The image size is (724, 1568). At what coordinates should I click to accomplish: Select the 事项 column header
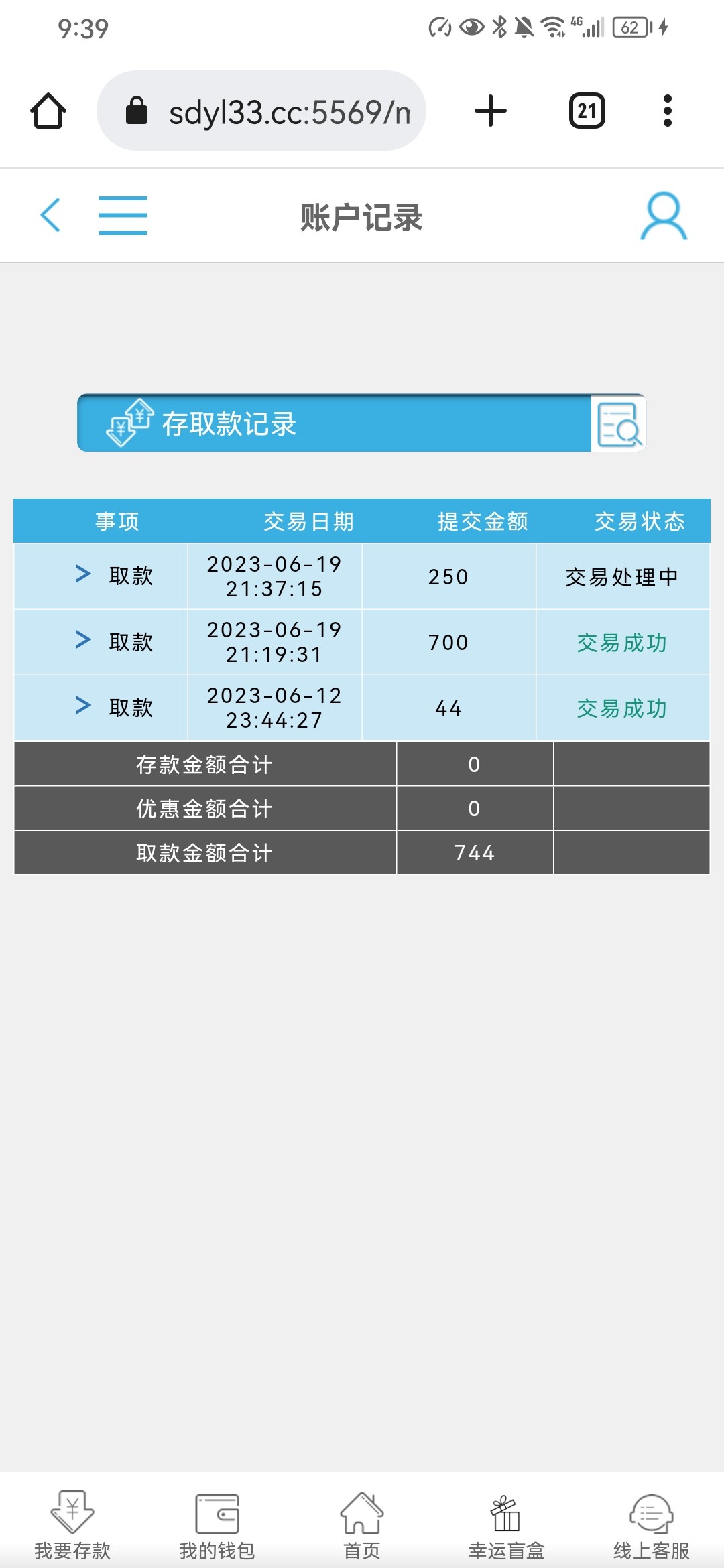(x=117, y=522)
